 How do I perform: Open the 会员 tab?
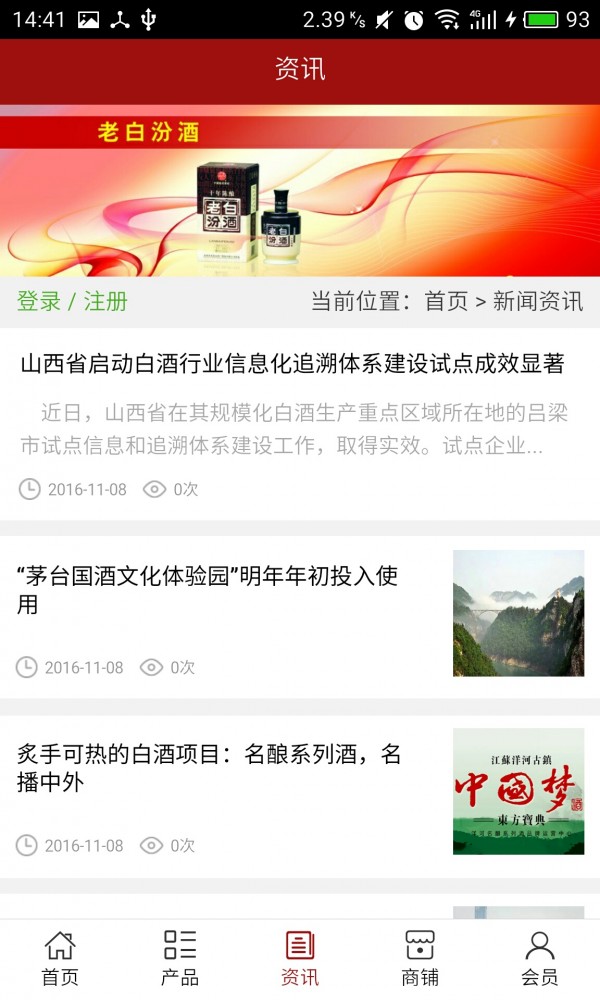tap(540, 958)
